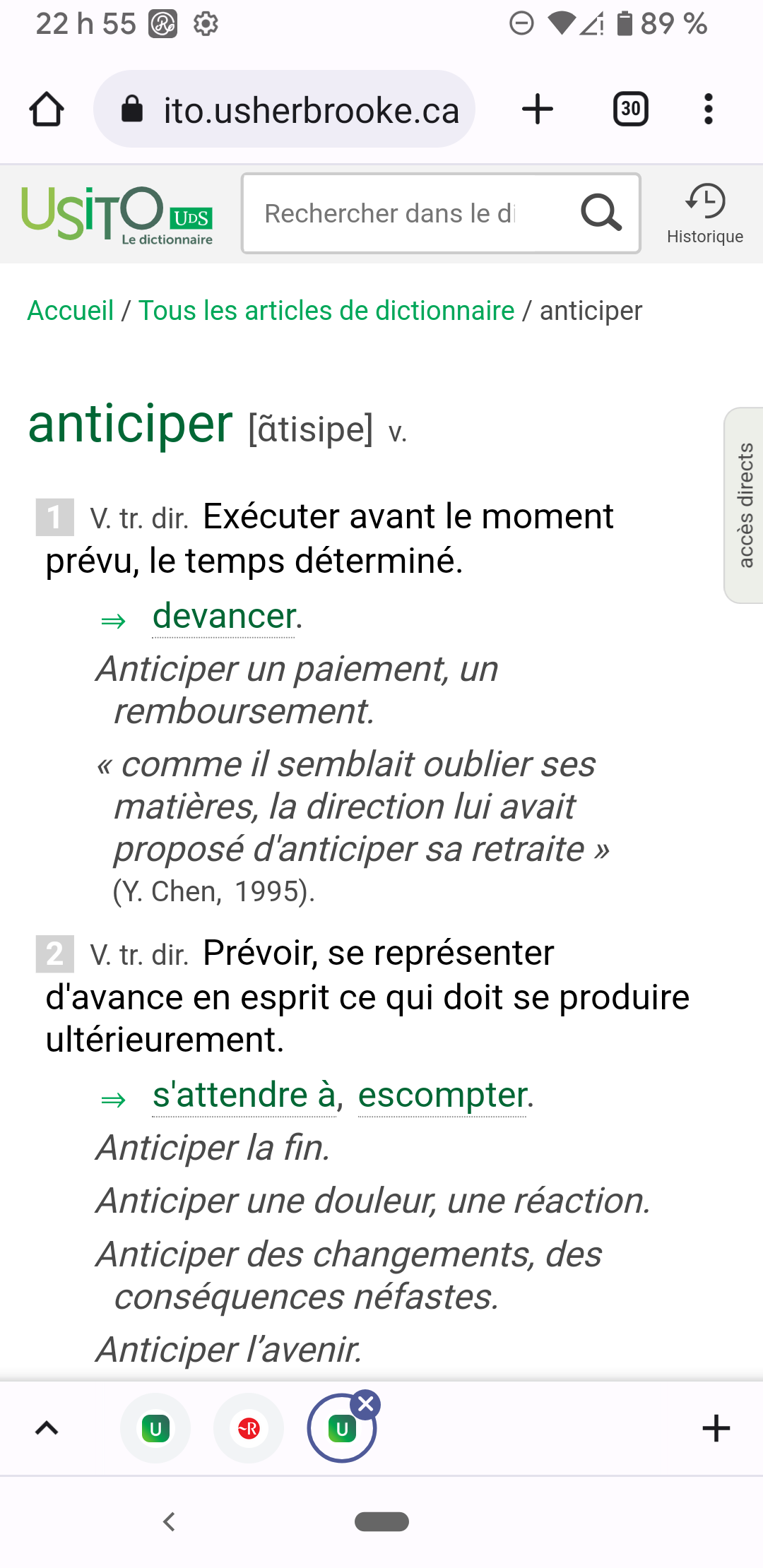Open the browser overflow menu

click(x=708, y=109)
